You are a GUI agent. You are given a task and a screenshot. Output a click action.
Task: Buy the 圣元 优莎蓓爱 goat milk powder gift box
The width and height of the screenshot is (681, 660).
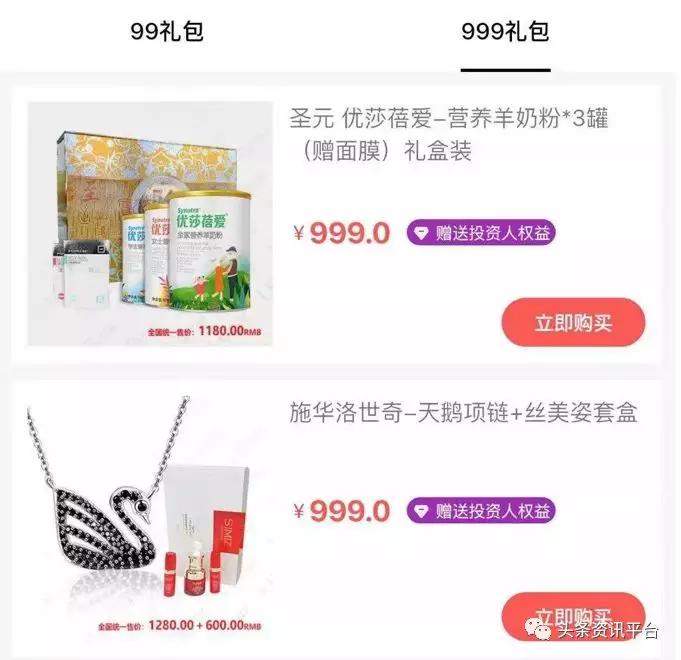572,323
